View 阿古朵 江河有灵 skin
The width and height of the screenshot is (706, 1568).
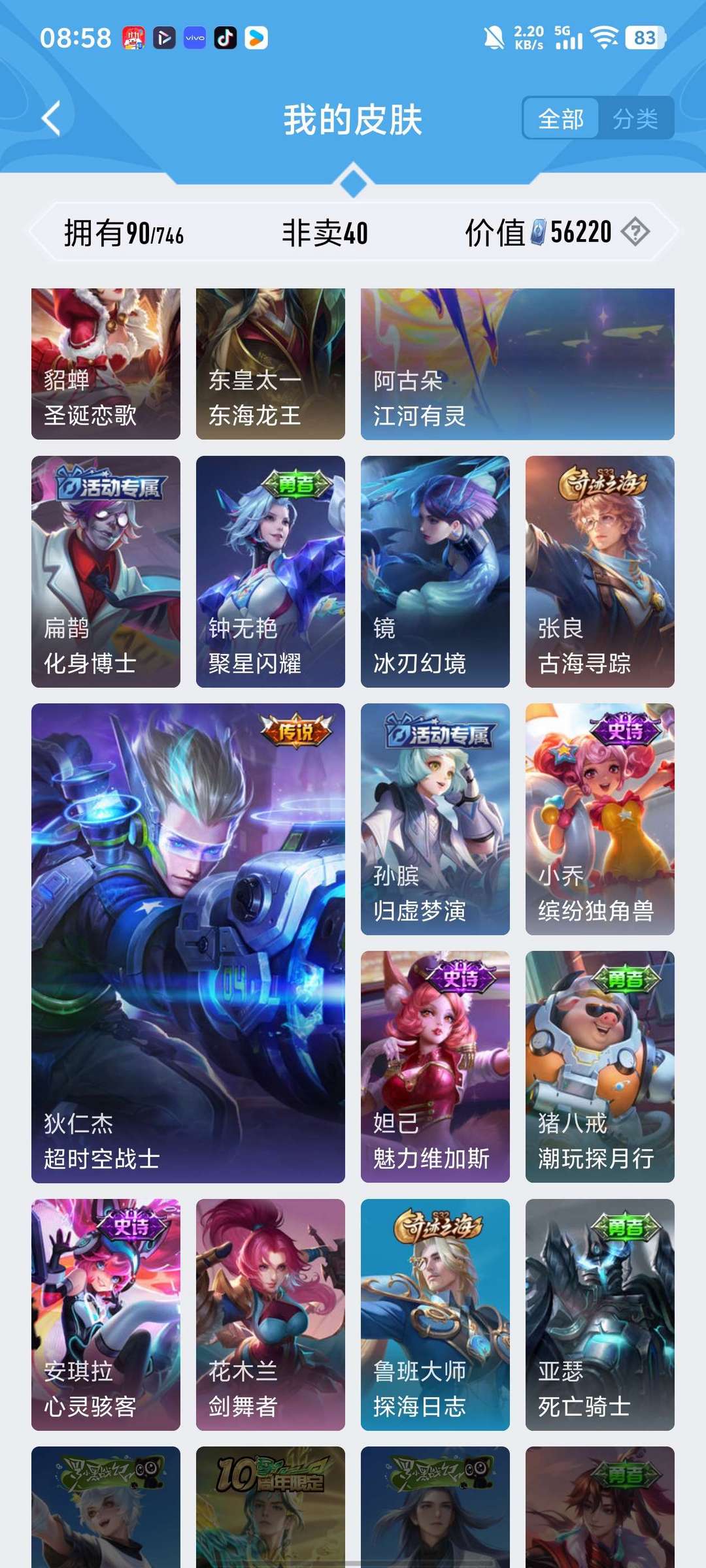pyautogui.click(x=518, y=364)
